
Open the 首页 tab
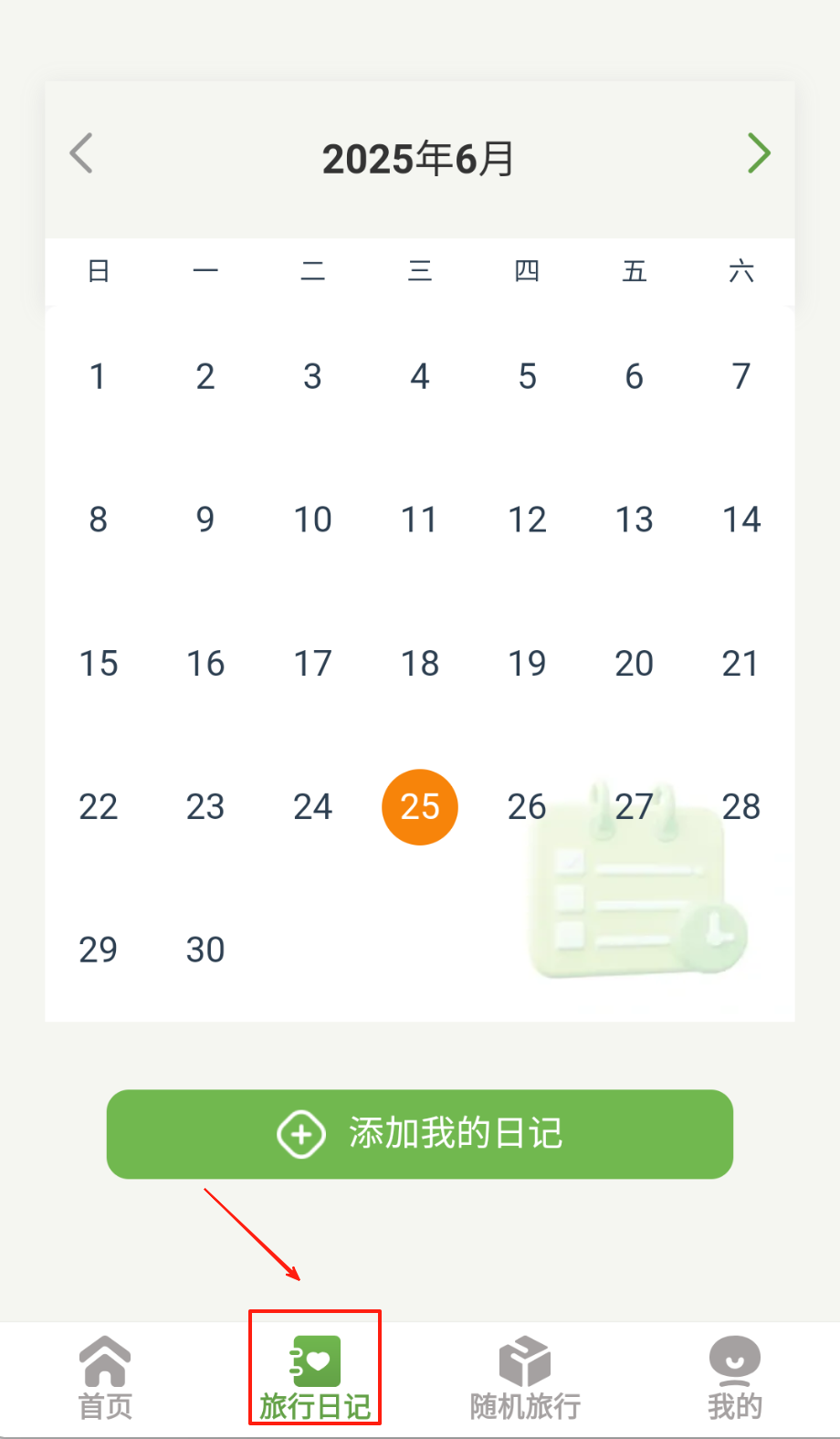click(105, 1379)
